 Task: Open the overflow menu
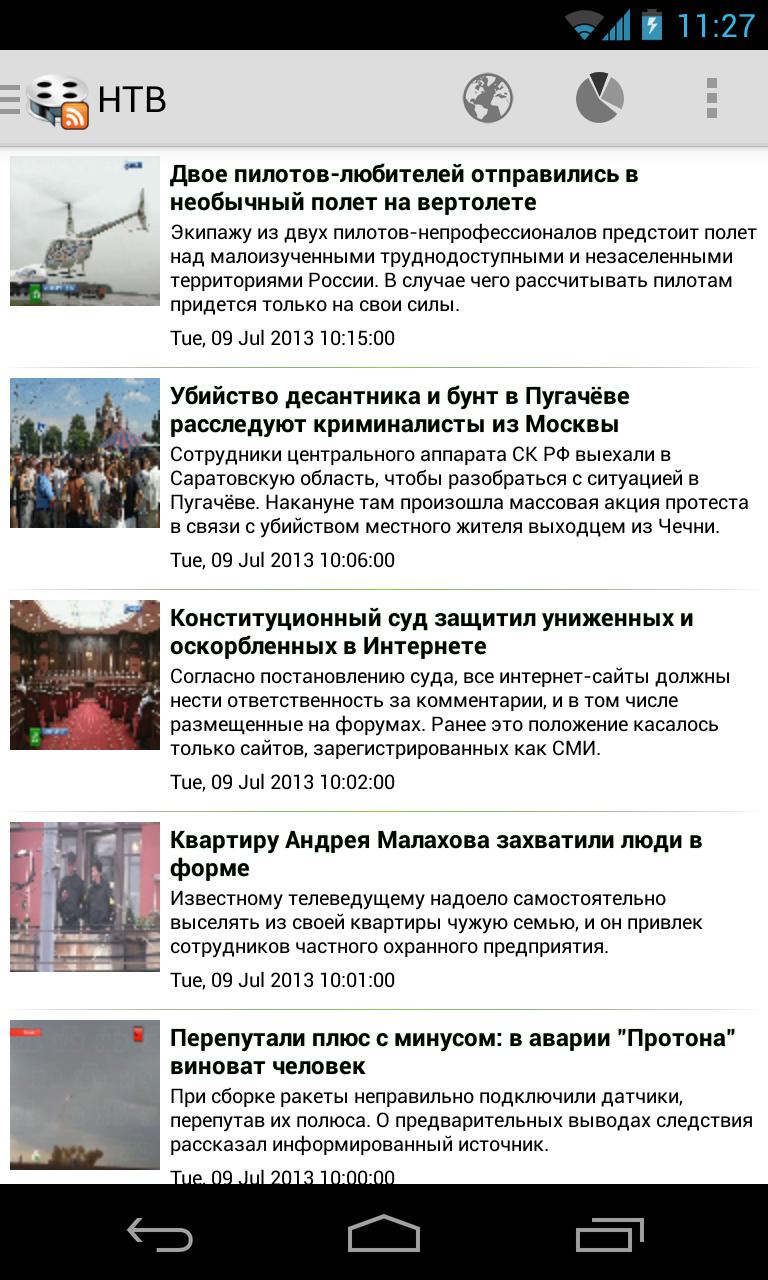tap(711, 98)
